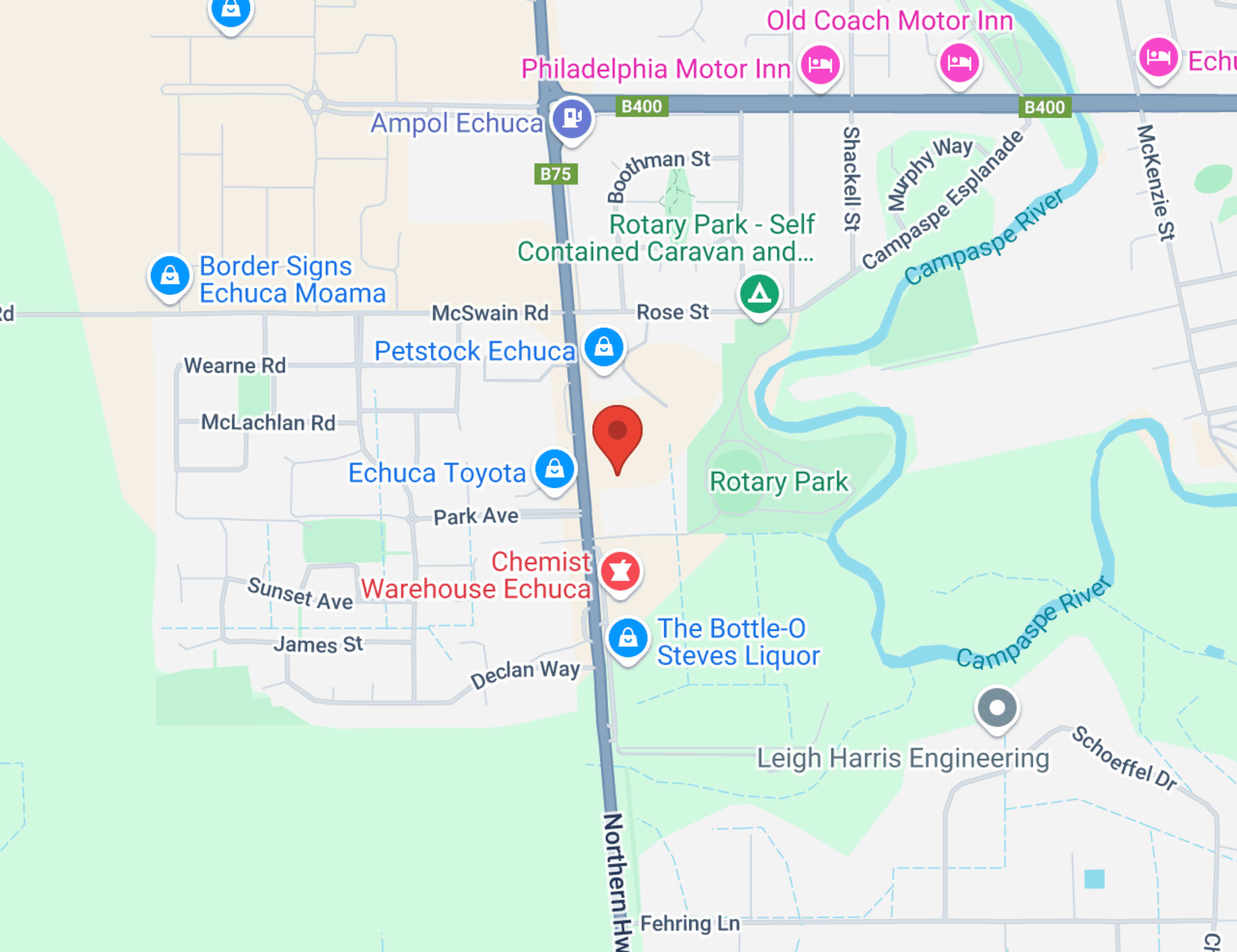
Task: Open The Bottle-O Steves Liquor marker
Action: click(628, 638)
